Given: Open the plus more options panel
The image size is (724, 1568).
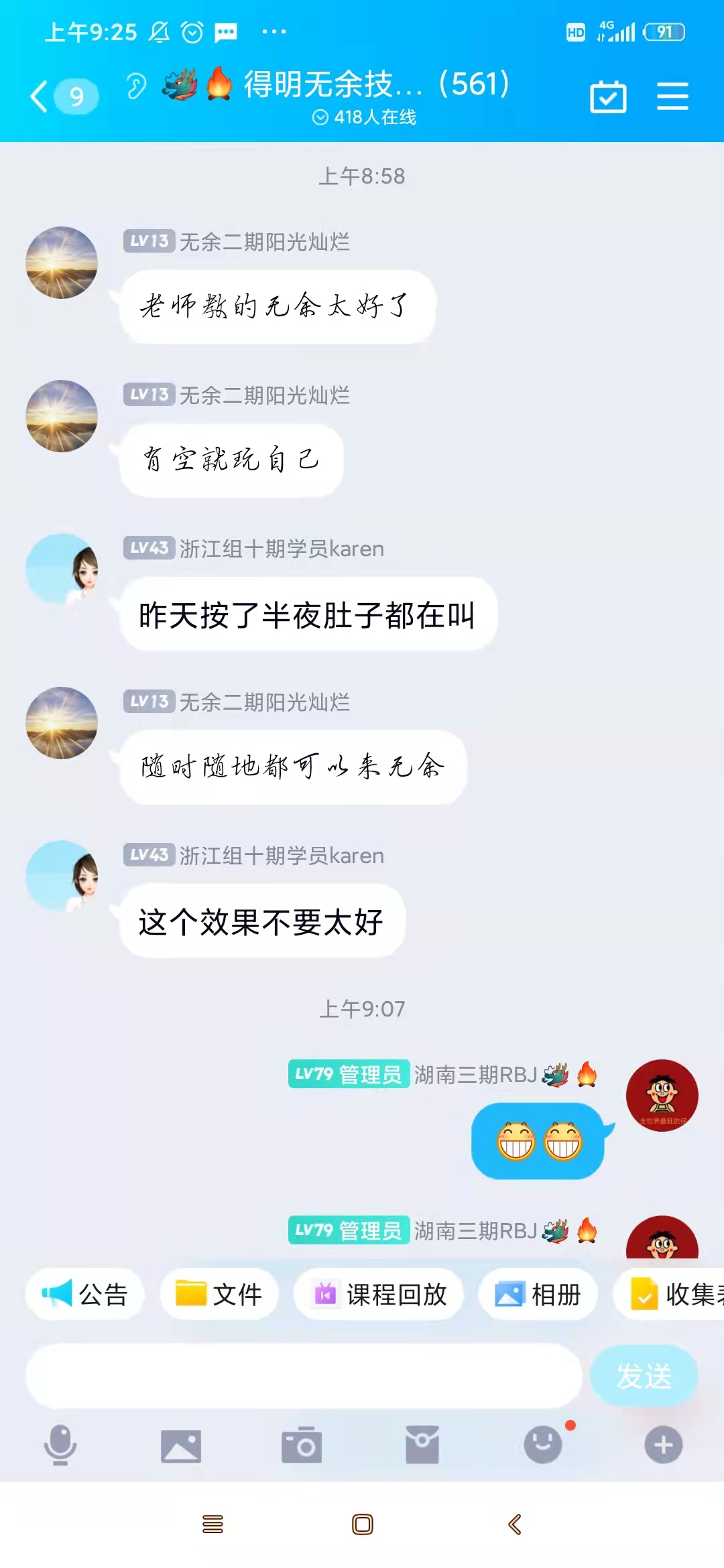Looking at the screenshot, I should tap(664, 1445).
